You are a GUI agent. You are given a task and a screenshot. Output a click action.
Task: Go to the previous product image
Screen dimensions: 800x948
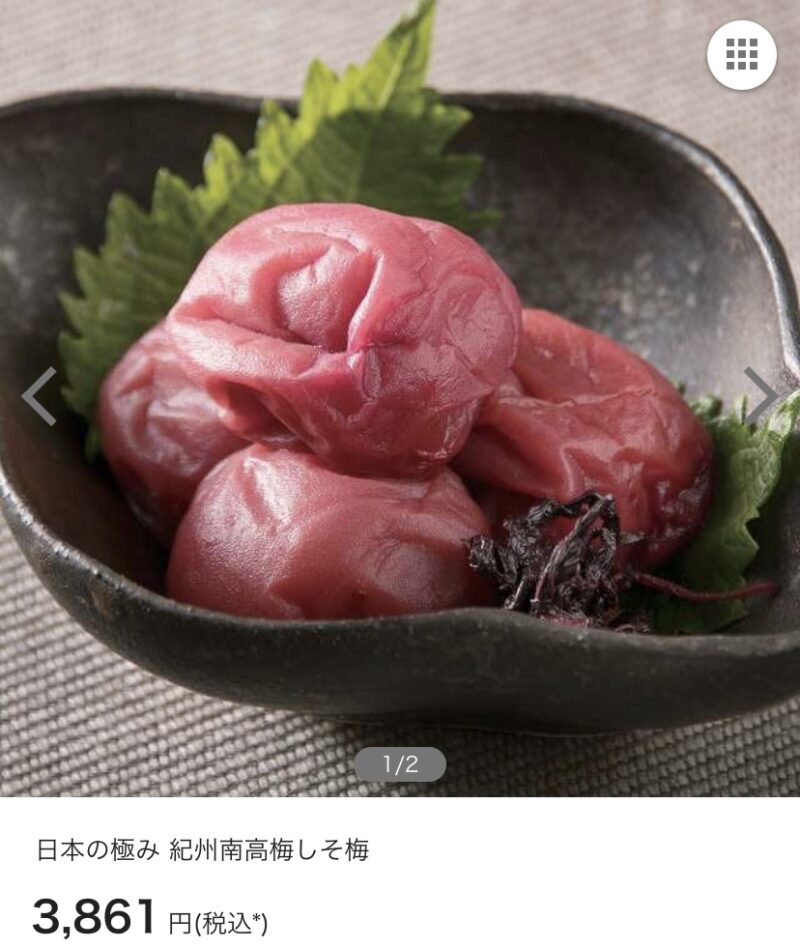[39, 396]
